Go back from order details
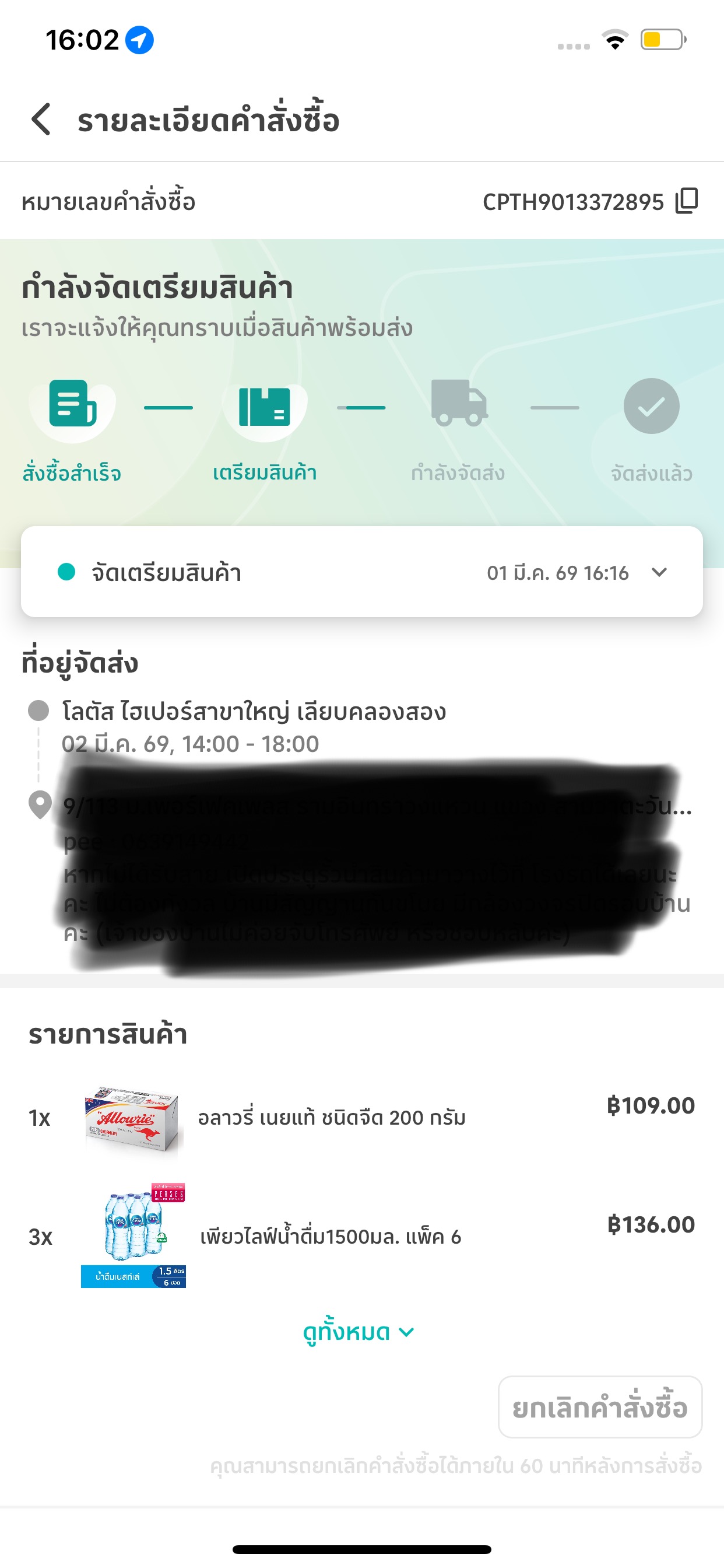Image resolution: width=724 pixels, height=1568 pixels. pyautogui.click(x=41, y=118)
